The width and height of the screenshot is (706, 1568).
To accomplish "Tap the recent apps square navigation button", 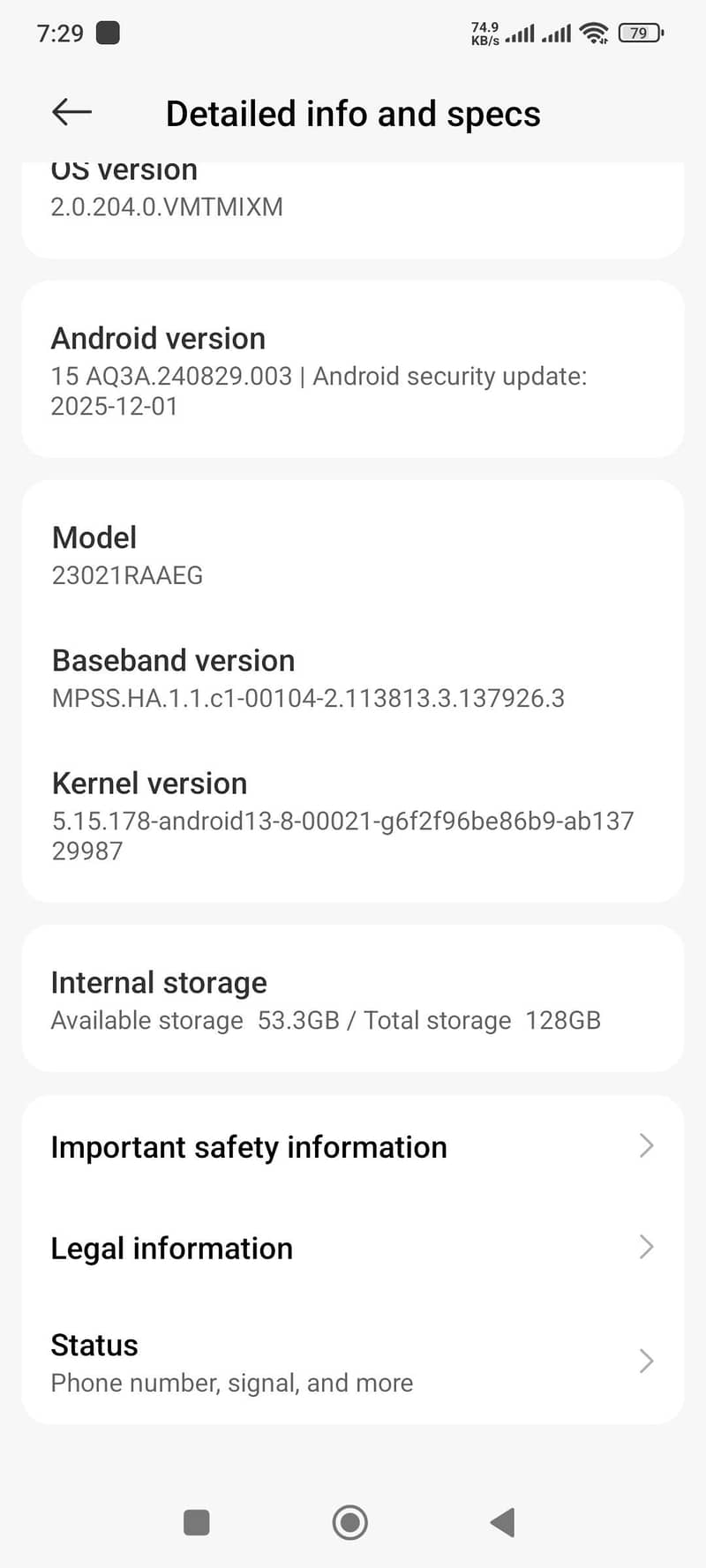I will pyautogui.click(x=196, y=1522).
